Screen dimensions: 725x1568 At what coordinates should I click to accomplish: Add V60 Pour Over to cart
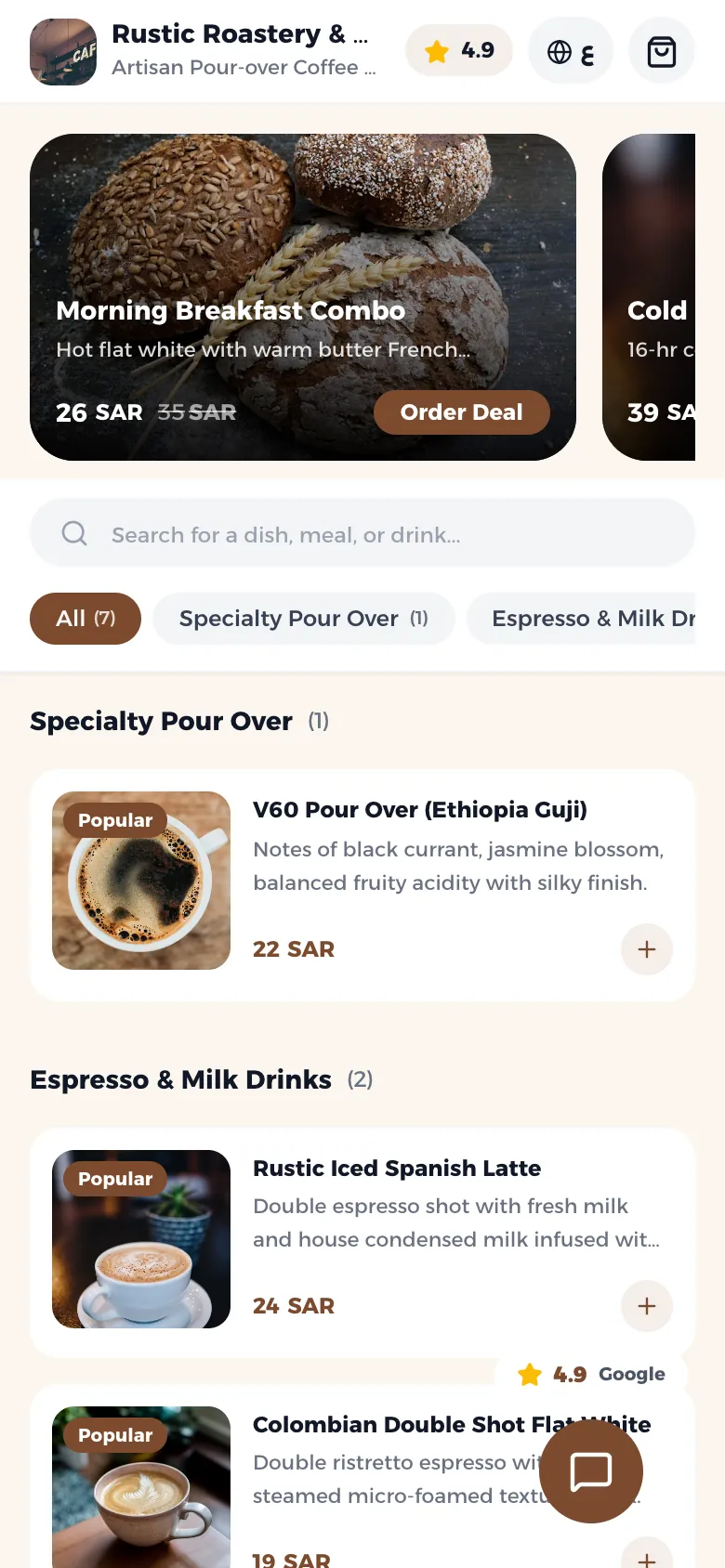point(647,949)
